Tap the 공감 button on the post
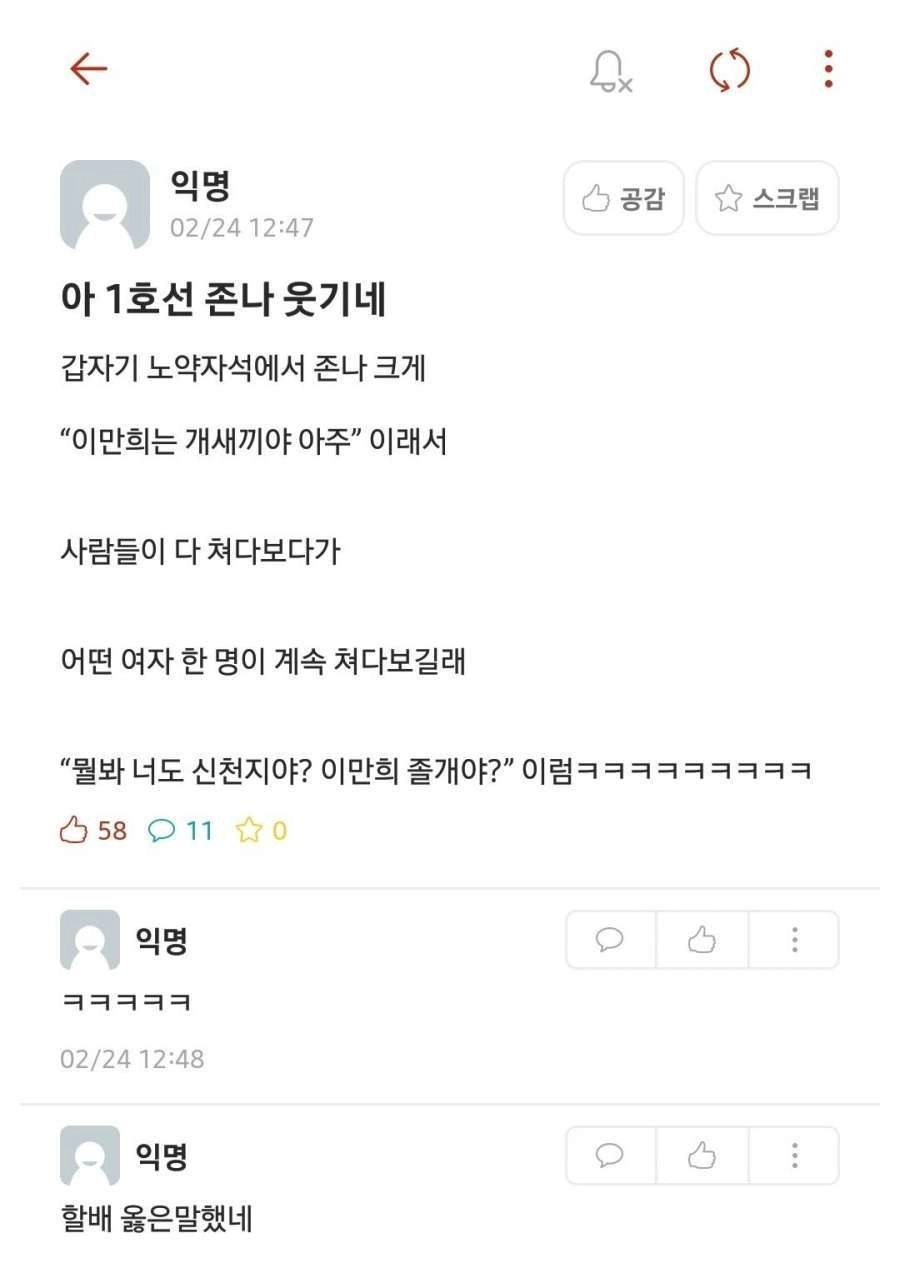This screenshot has height=1273, width=900. coord(624,199)
